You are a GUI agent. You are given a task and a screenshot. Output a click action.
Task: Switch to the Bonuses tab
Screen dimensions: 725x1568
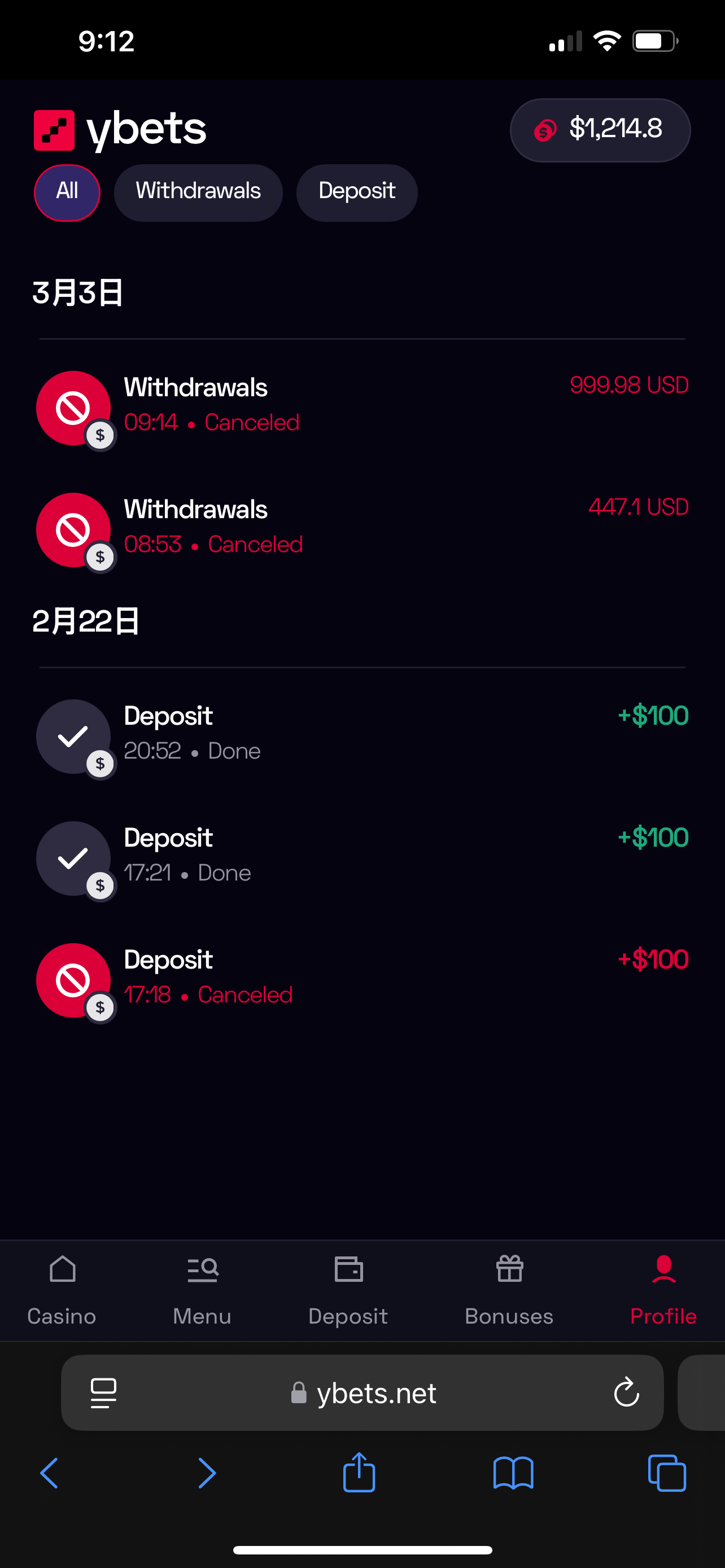(x=509, y=1290)
